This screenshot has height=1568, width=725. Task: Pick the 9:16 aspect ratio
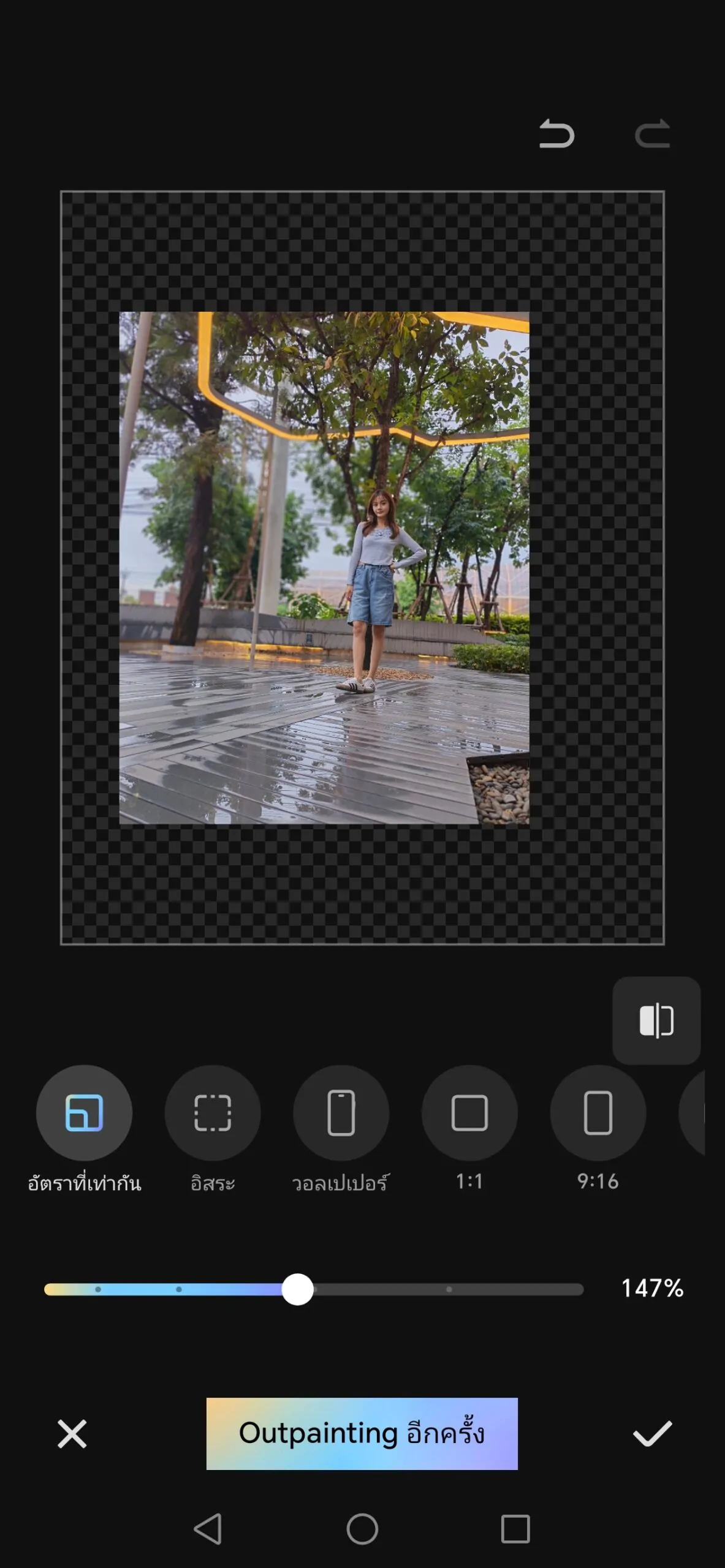(x=598, y=1113)
